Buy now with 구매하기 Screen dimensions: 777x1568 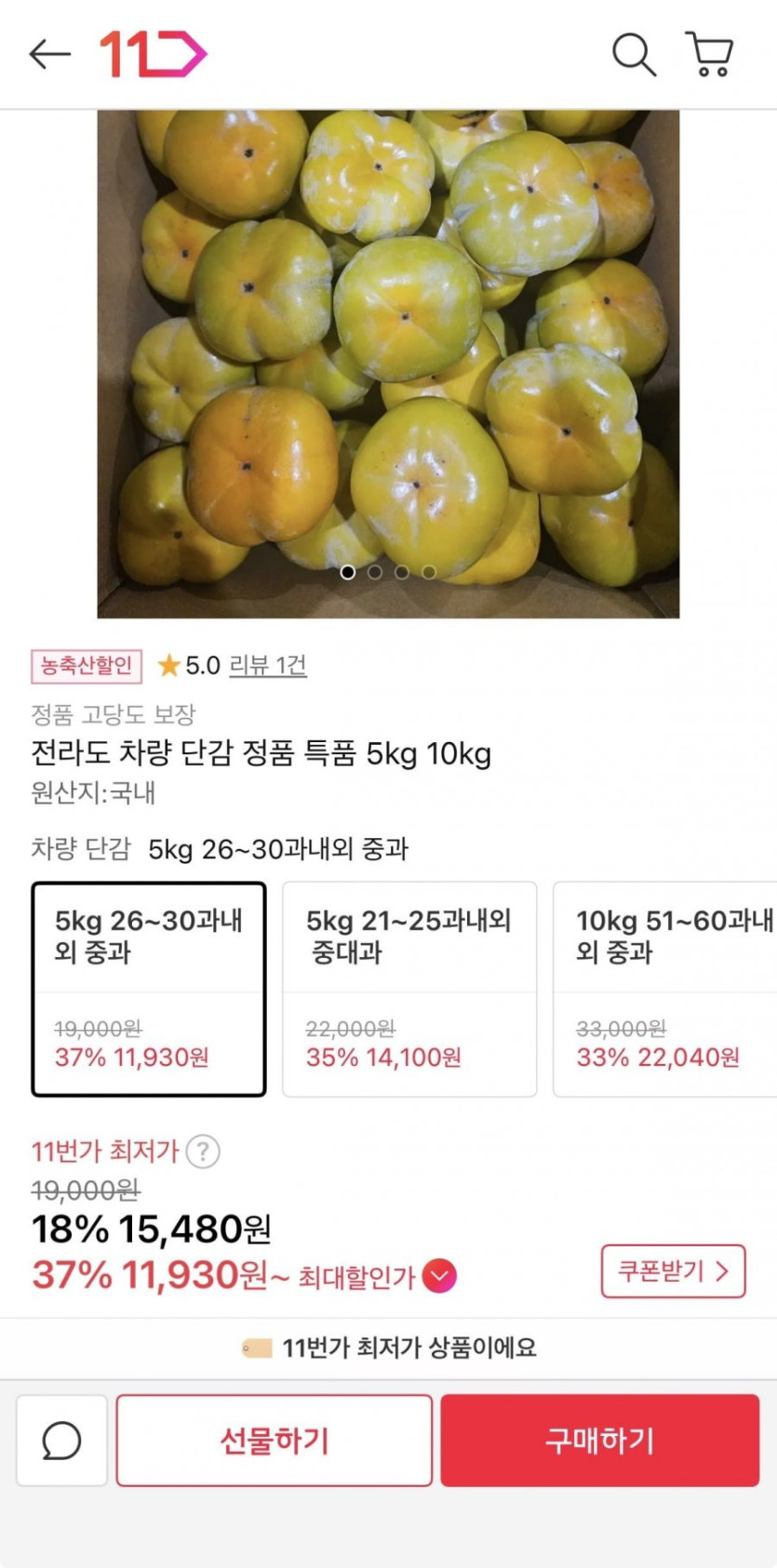pyautogui.click(x=600, y=1441)
